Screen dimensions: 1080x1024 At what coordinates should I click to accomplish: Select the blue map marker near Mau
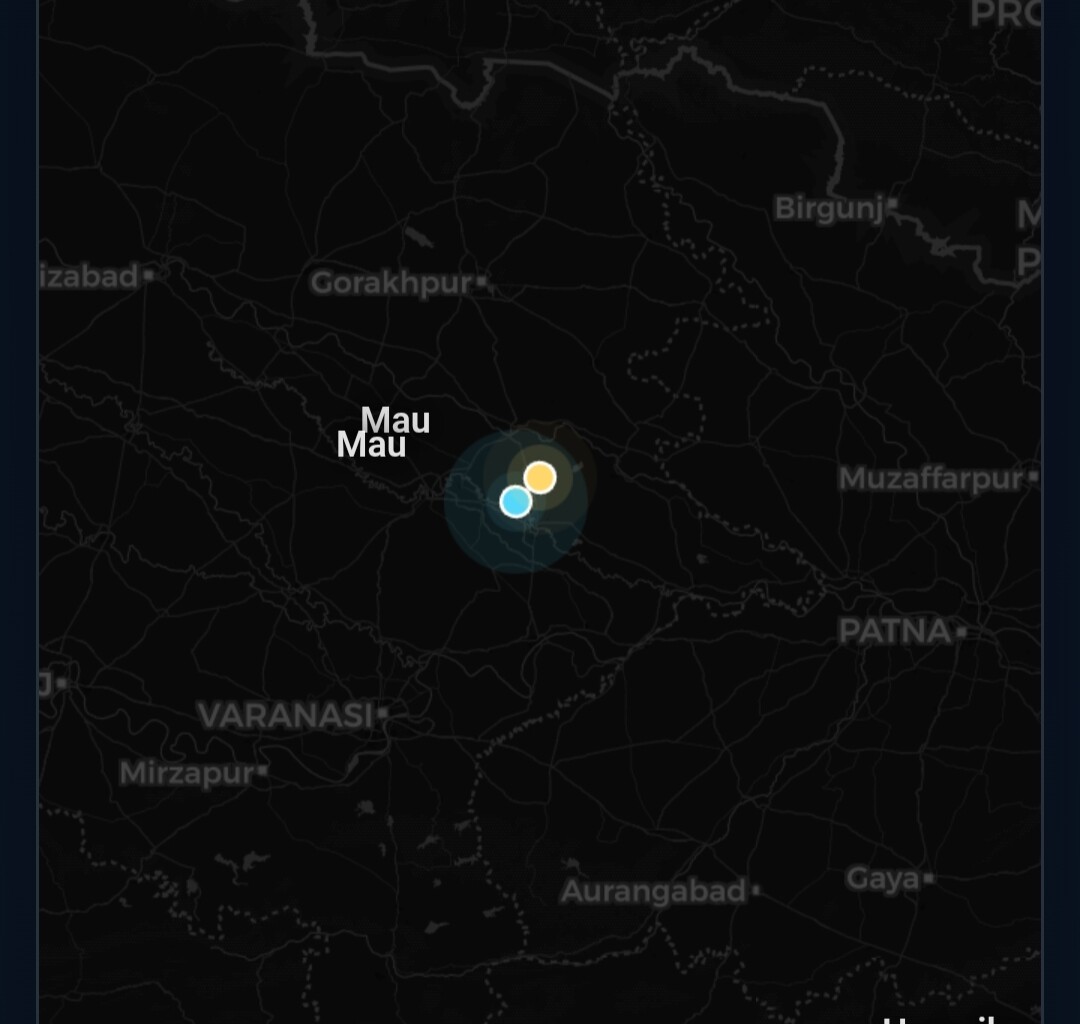point(515,501)
